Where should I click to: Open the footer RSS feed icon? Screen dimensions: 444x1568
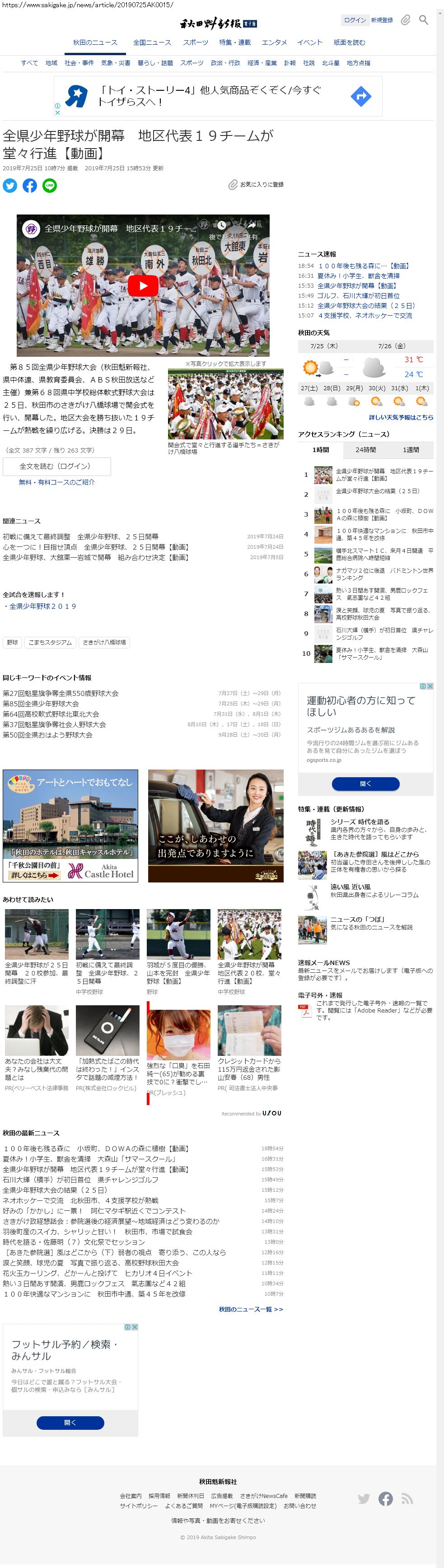click(x=407, y=1498)
